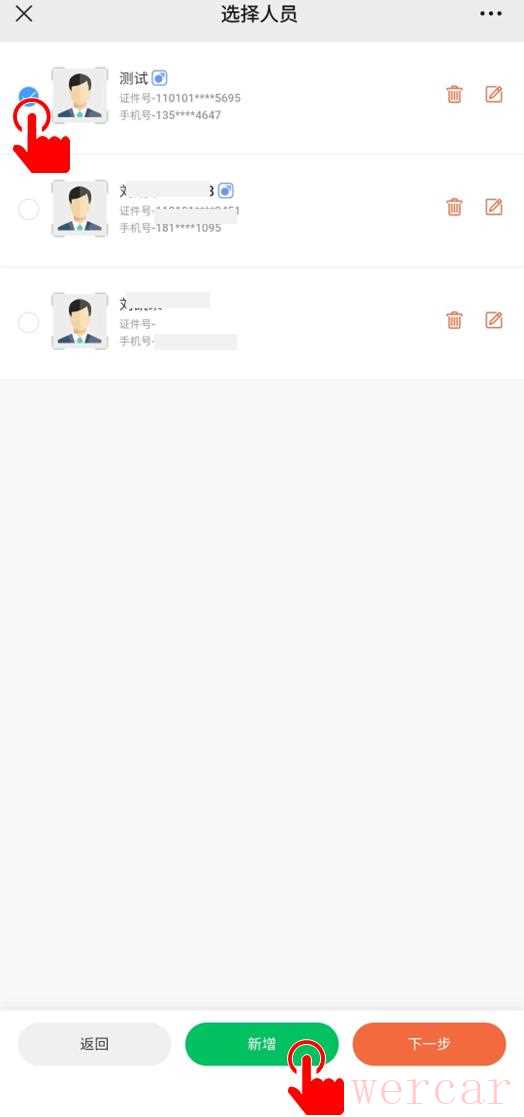Tap the 返回 button
This screenshot has height=1117, width=524.
[x=94, y=1044]
